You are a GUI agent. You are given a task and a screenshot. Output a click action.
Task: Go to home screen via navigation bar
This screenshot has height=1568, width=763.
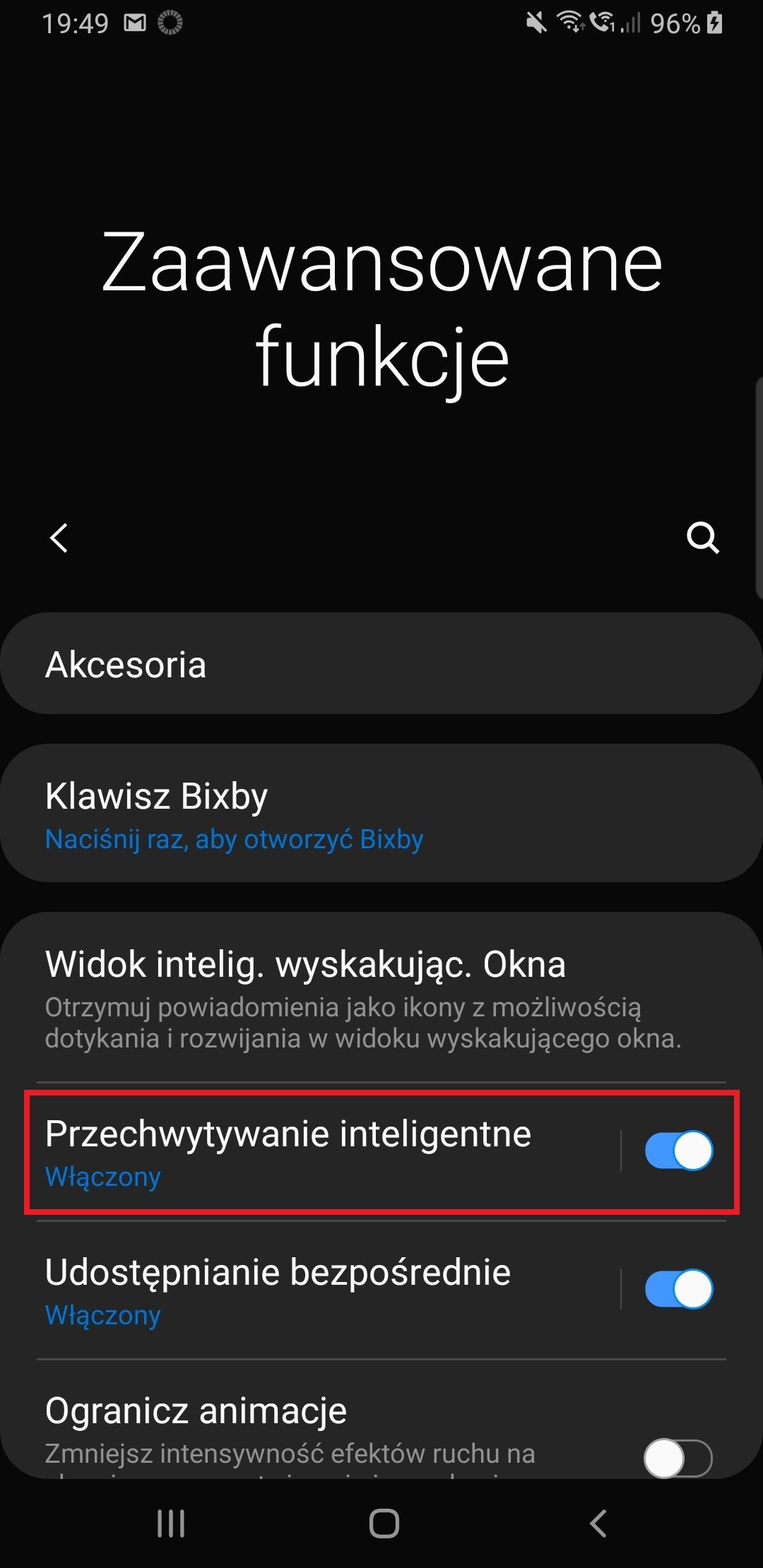coord(384,1524)
